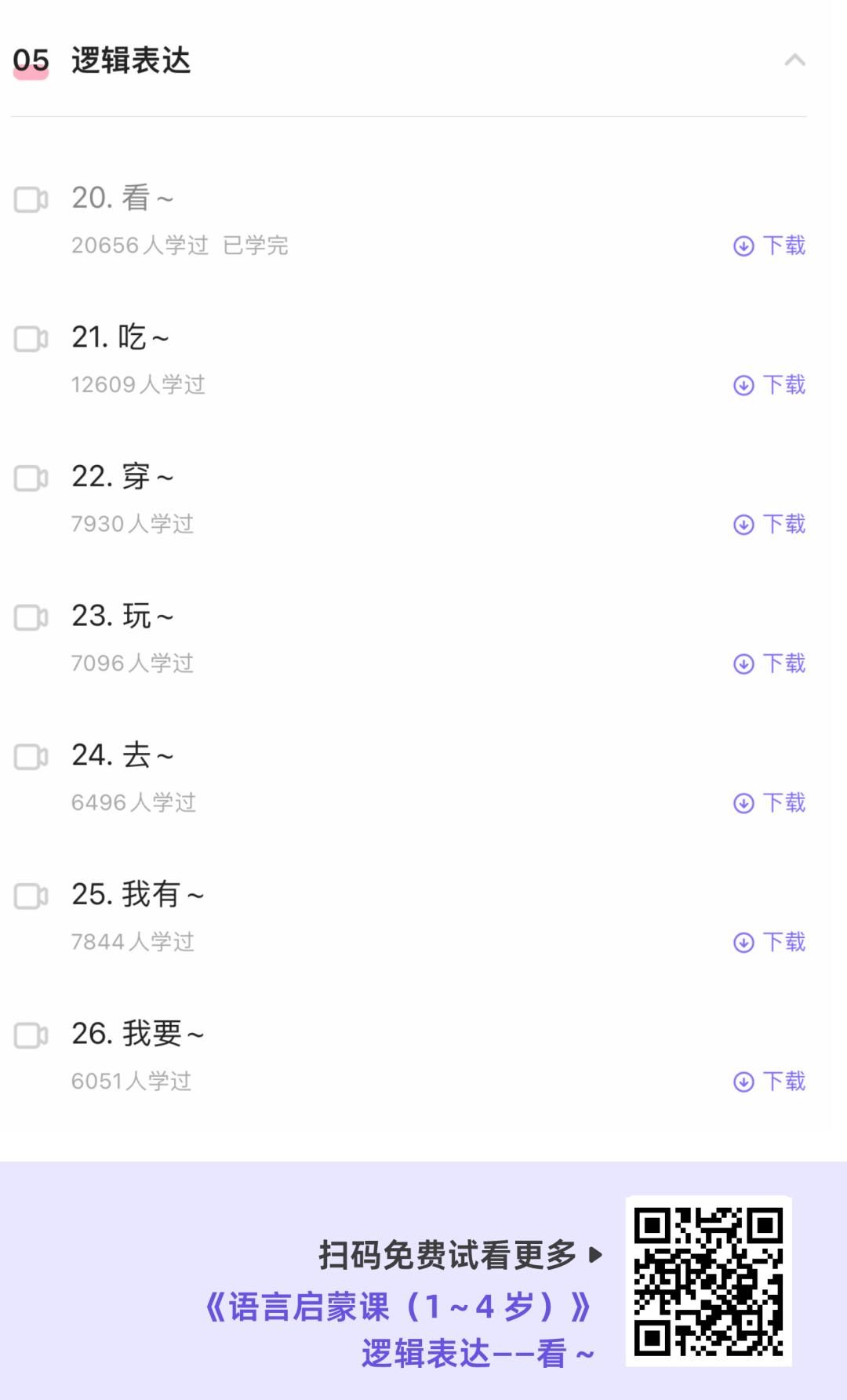Download lesson 24. 去～

click(769, 803)
